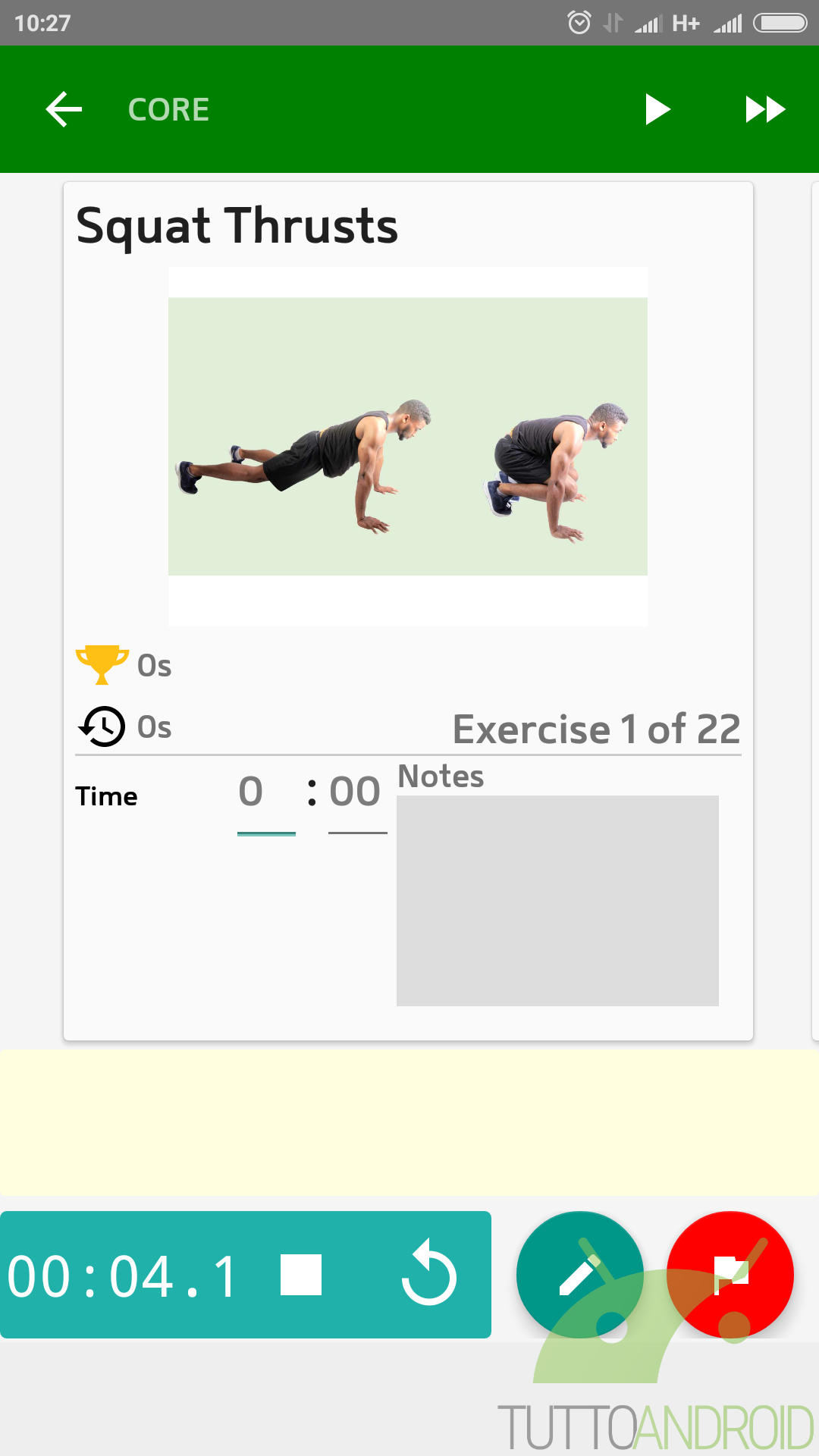Viewport: 819px width, 1456px height.
Task: Tap the red flag button
Action: tap(730, 1275)
